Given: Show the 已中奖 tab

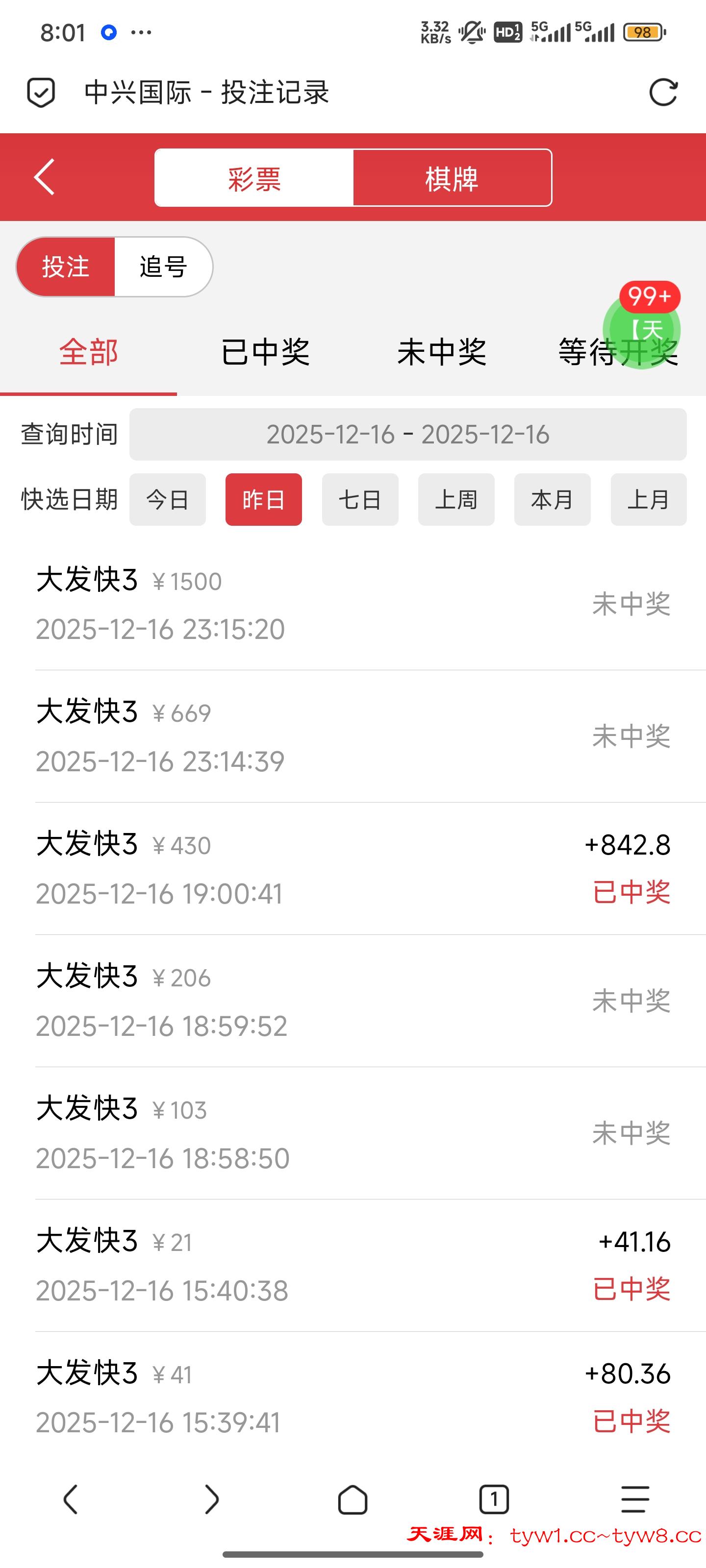Looking at the screenshot, I should (x=265, y=352).
